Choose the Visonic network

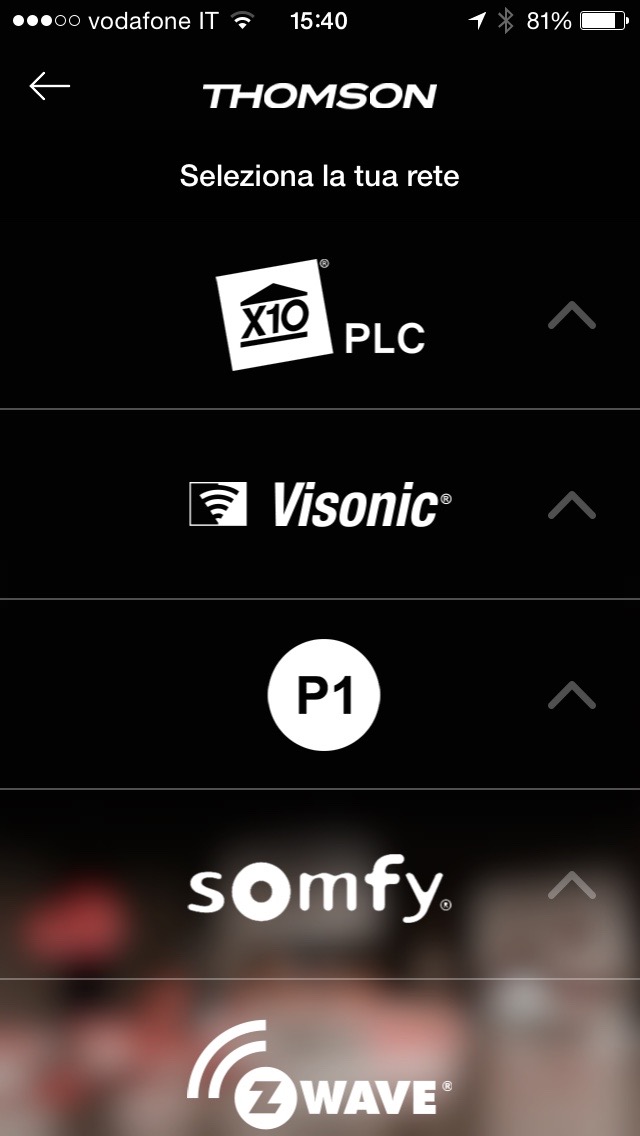pos(320,505)
